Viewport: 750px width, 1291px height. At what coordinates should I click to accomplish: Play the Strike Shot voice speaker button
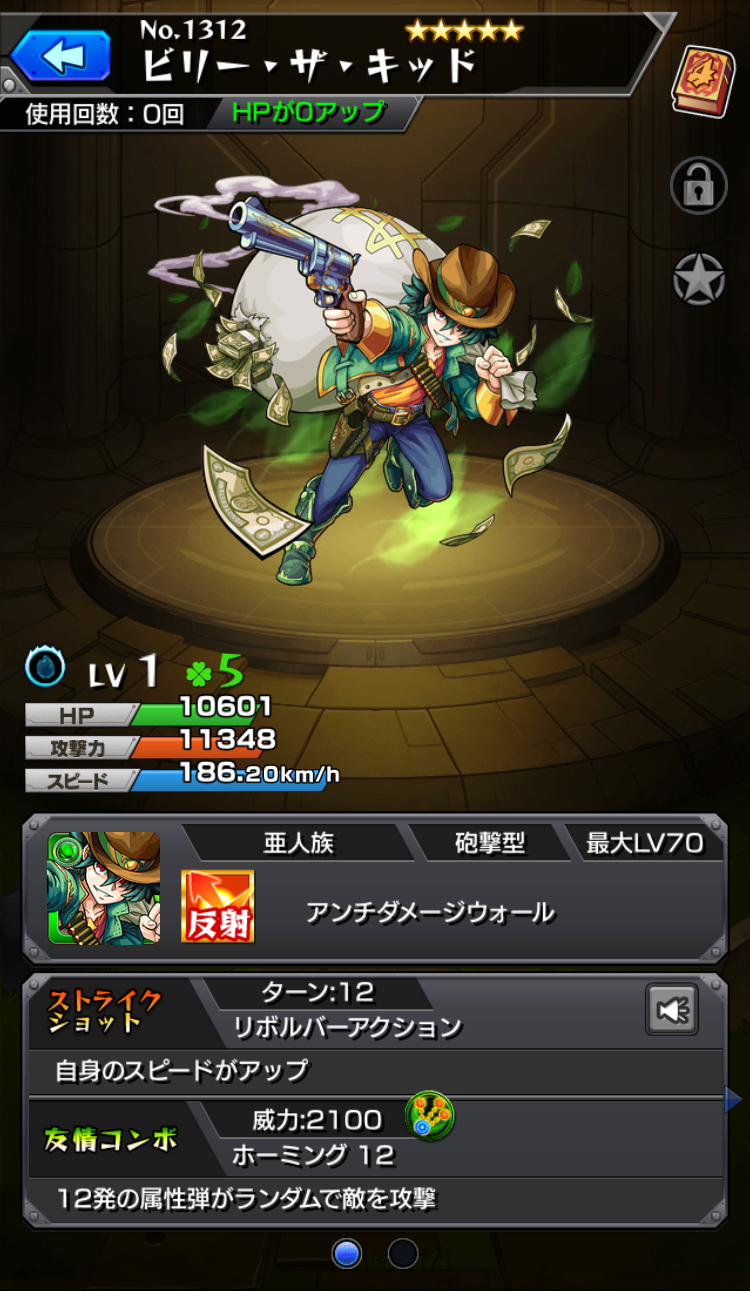pos(672,1010)
